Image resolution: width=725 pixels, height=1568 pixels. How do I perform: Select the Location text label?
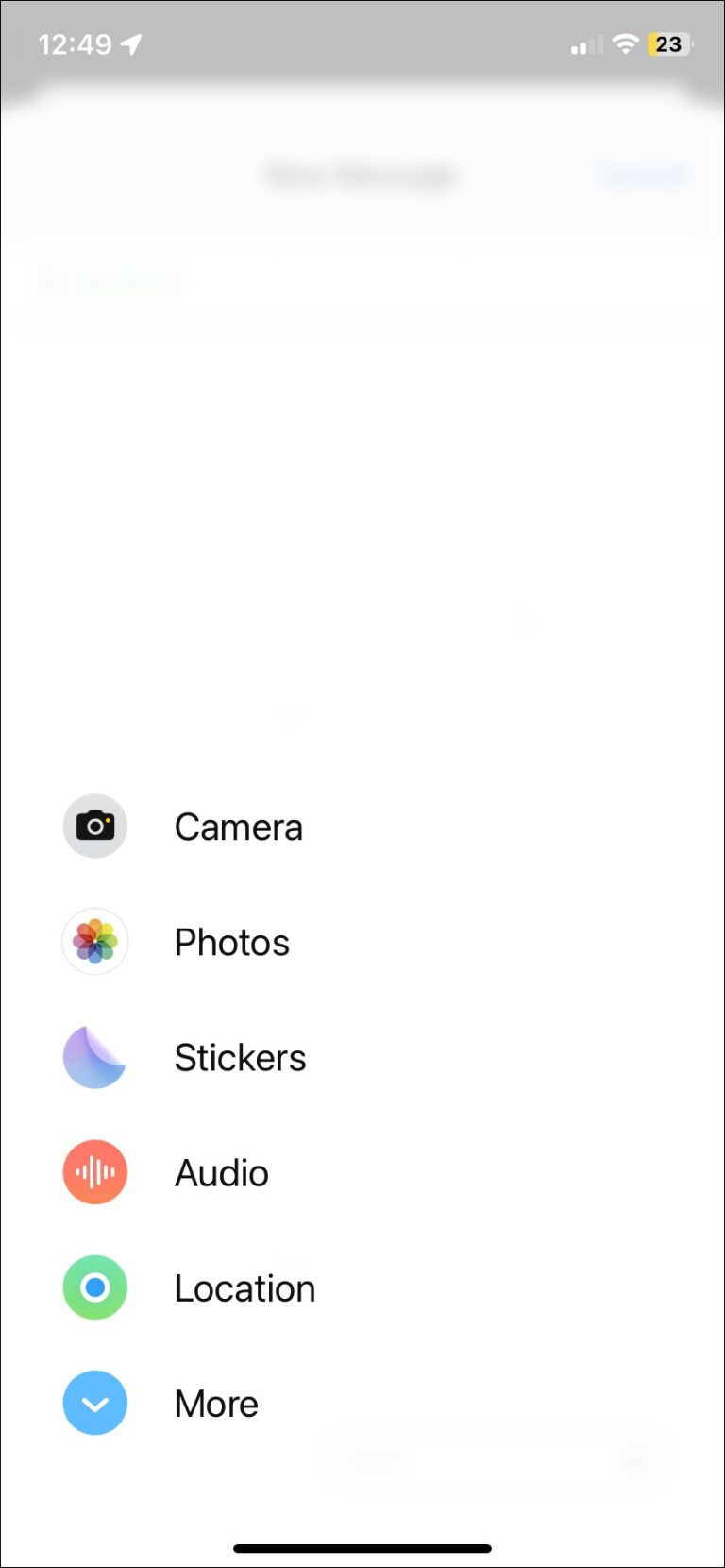pyautogui.click(x=244, y=1287)
